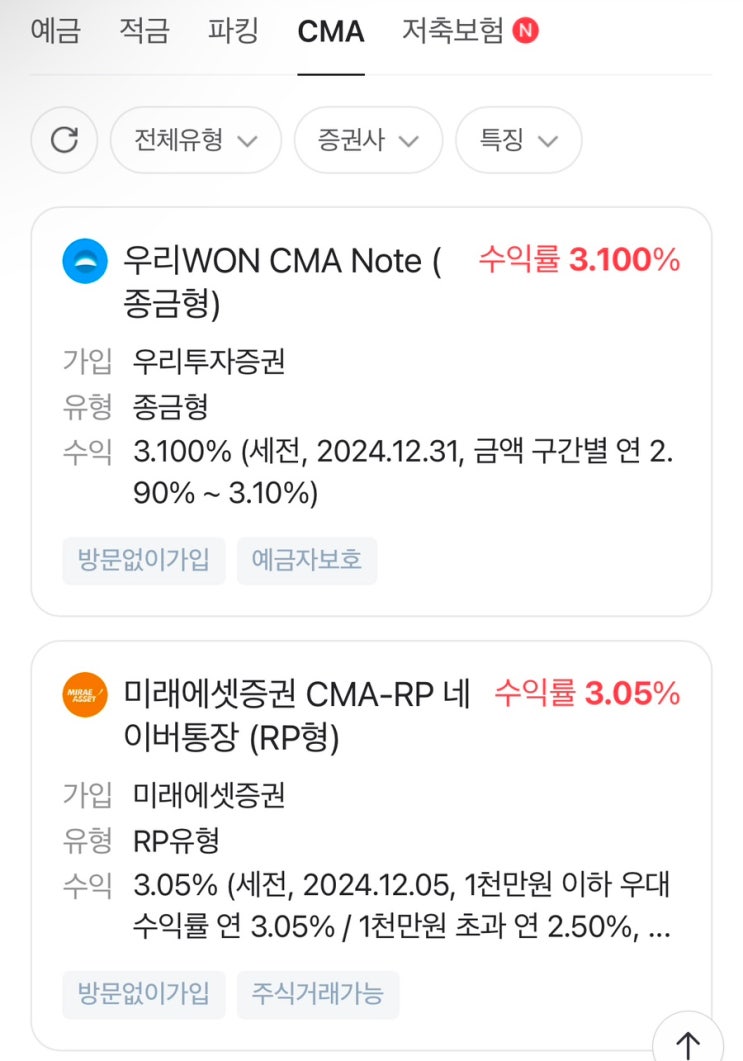The image size is (743, 1061).
Task: Click the refresh filter icon
Action: 64,140
